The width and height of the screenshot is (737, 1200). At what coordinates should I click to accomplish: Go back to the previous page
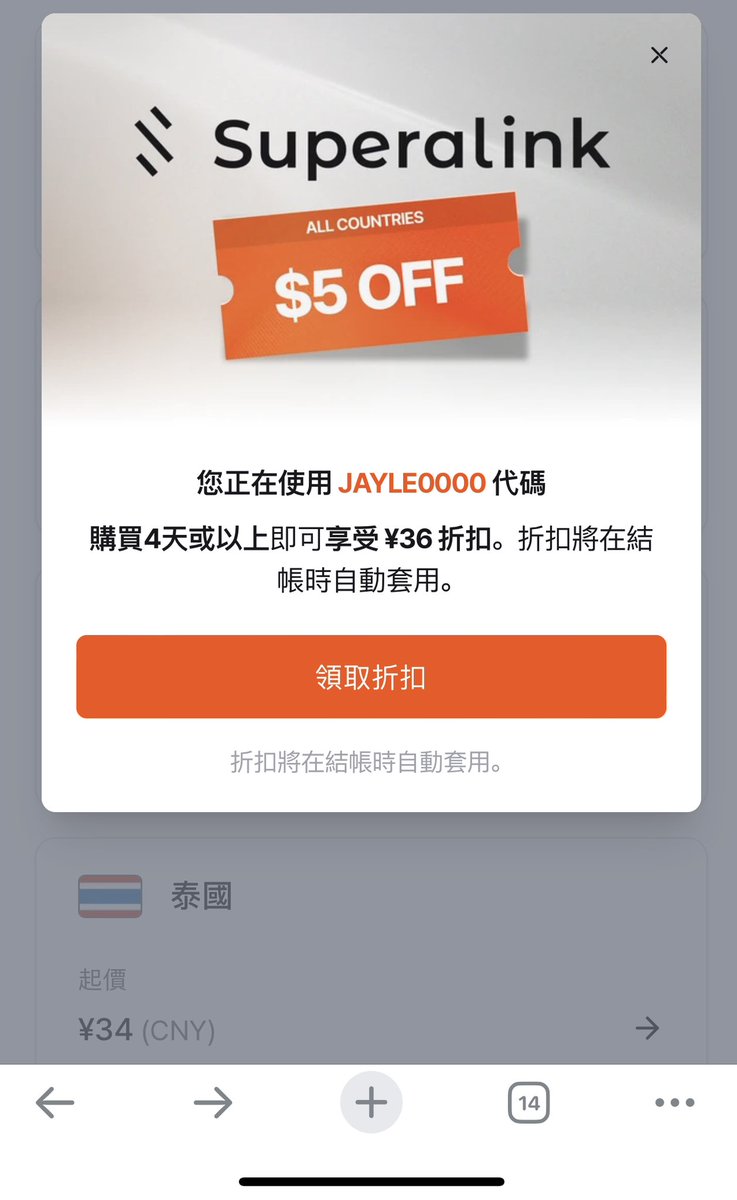coord(55,1103)
